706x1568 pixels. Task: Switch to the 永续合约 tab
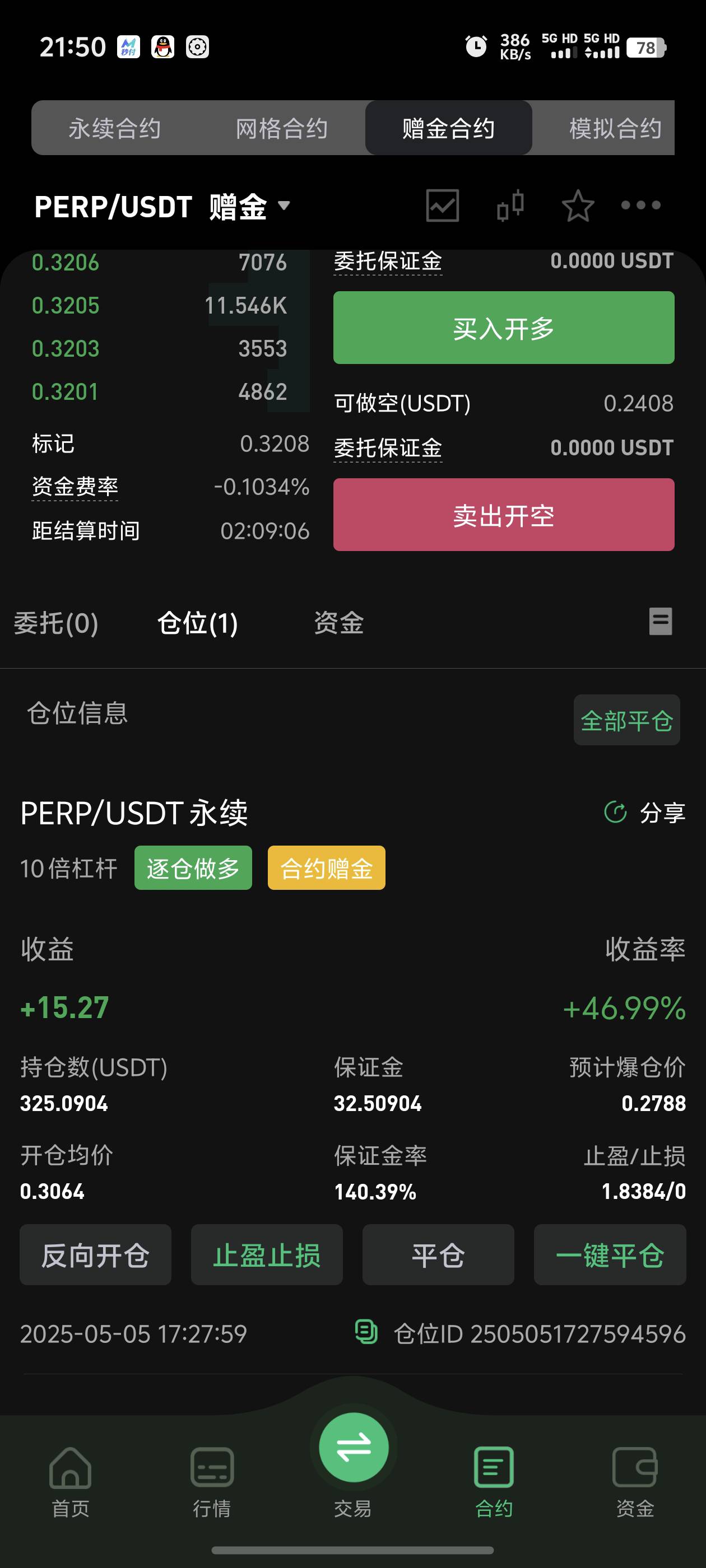(x=114, y=128)
